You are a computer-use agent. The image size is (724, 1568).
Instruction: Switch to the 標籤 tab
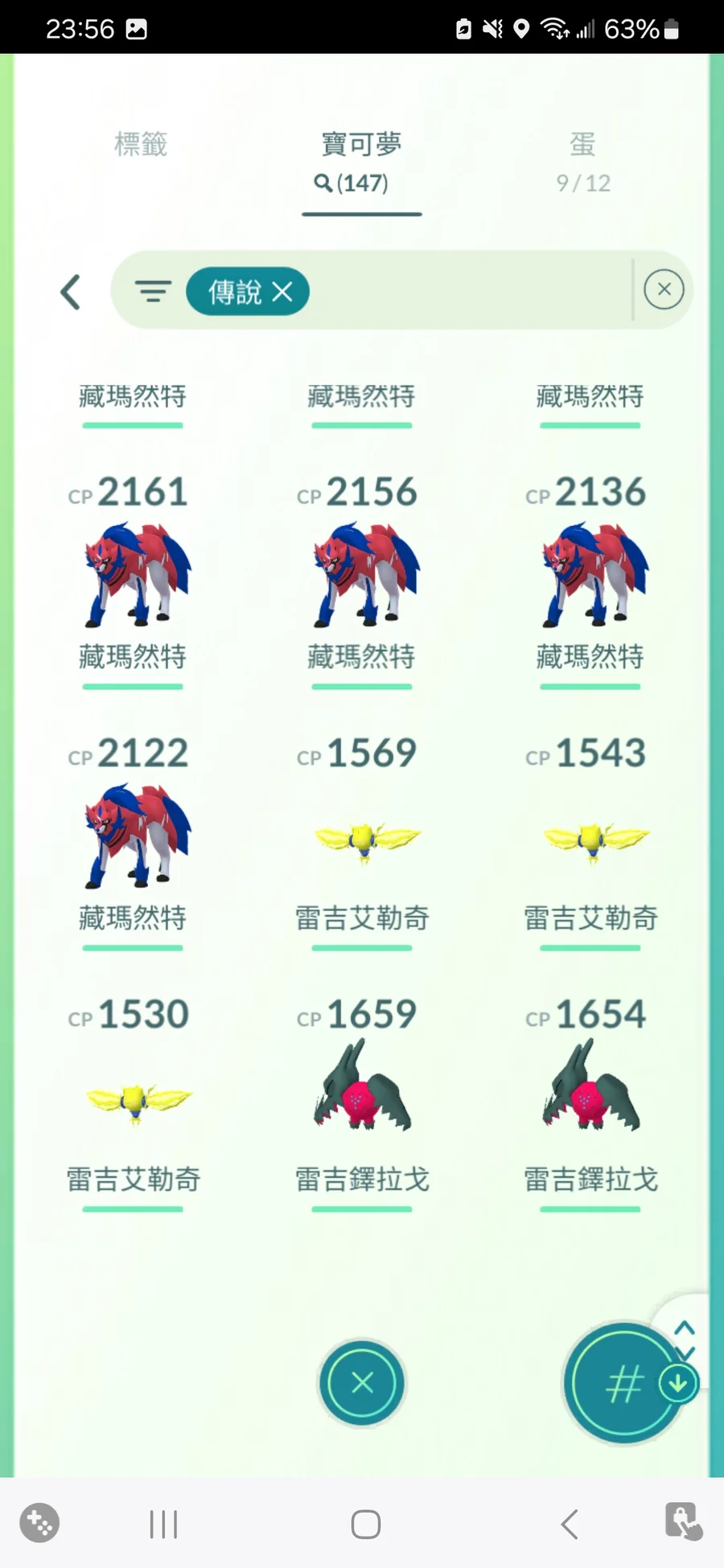tap(141, 145)
